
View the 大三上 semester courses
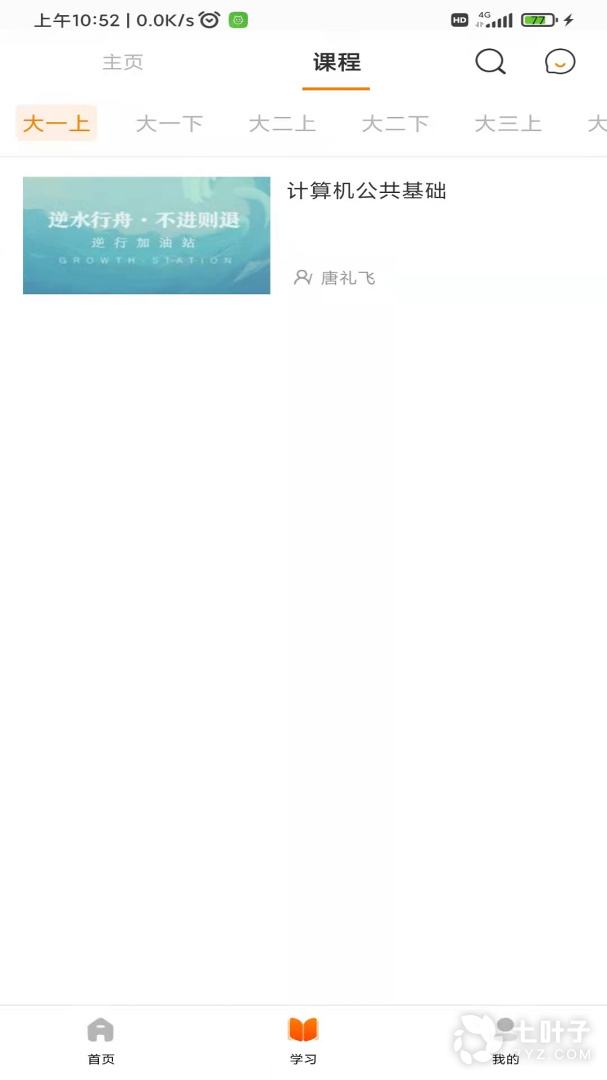[x=508, y=124]
